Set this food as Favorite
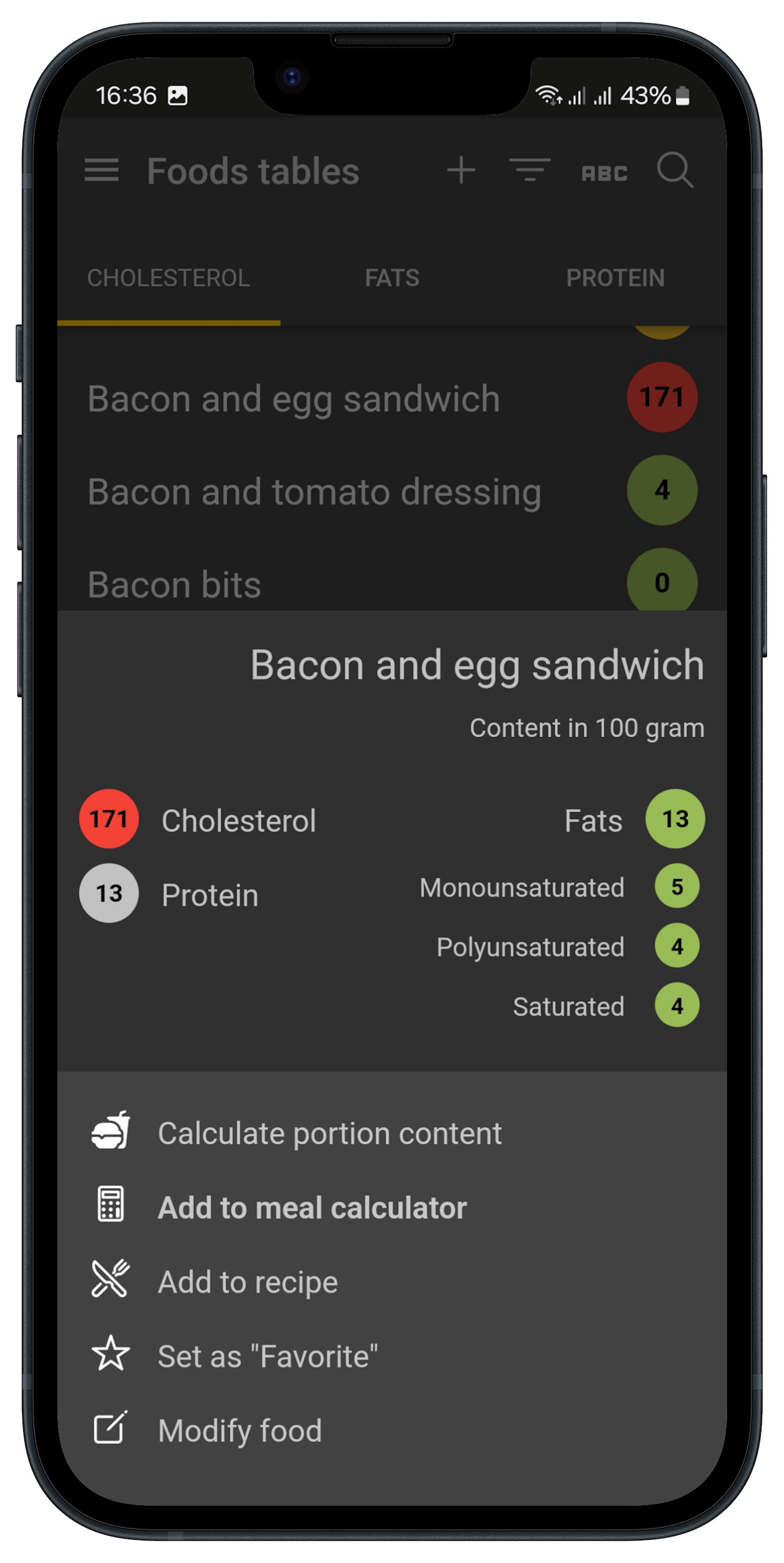The image size is (784, 1563). [268, 1356]
